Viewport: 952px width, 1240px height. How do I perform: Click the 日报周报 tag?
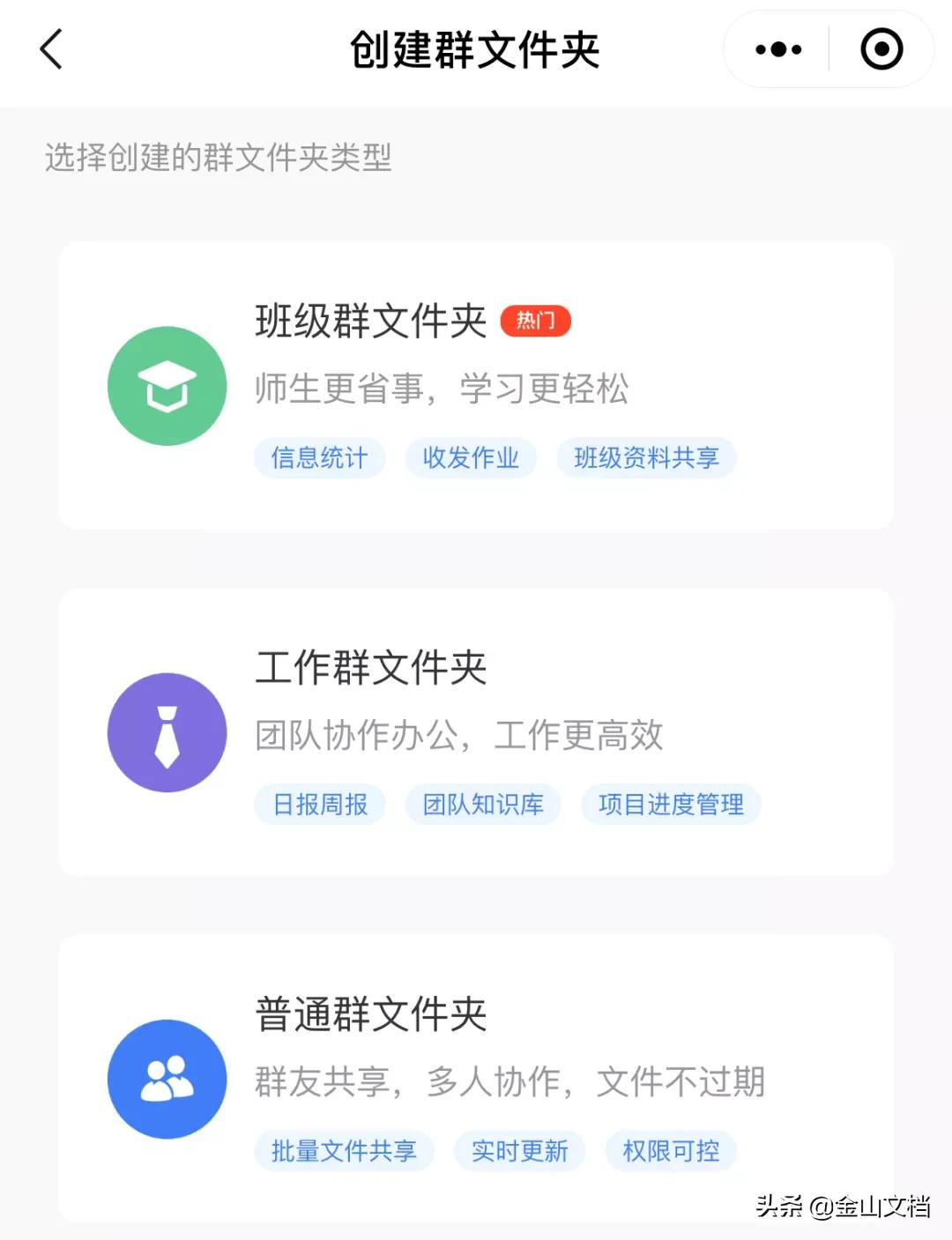[319, 804]
